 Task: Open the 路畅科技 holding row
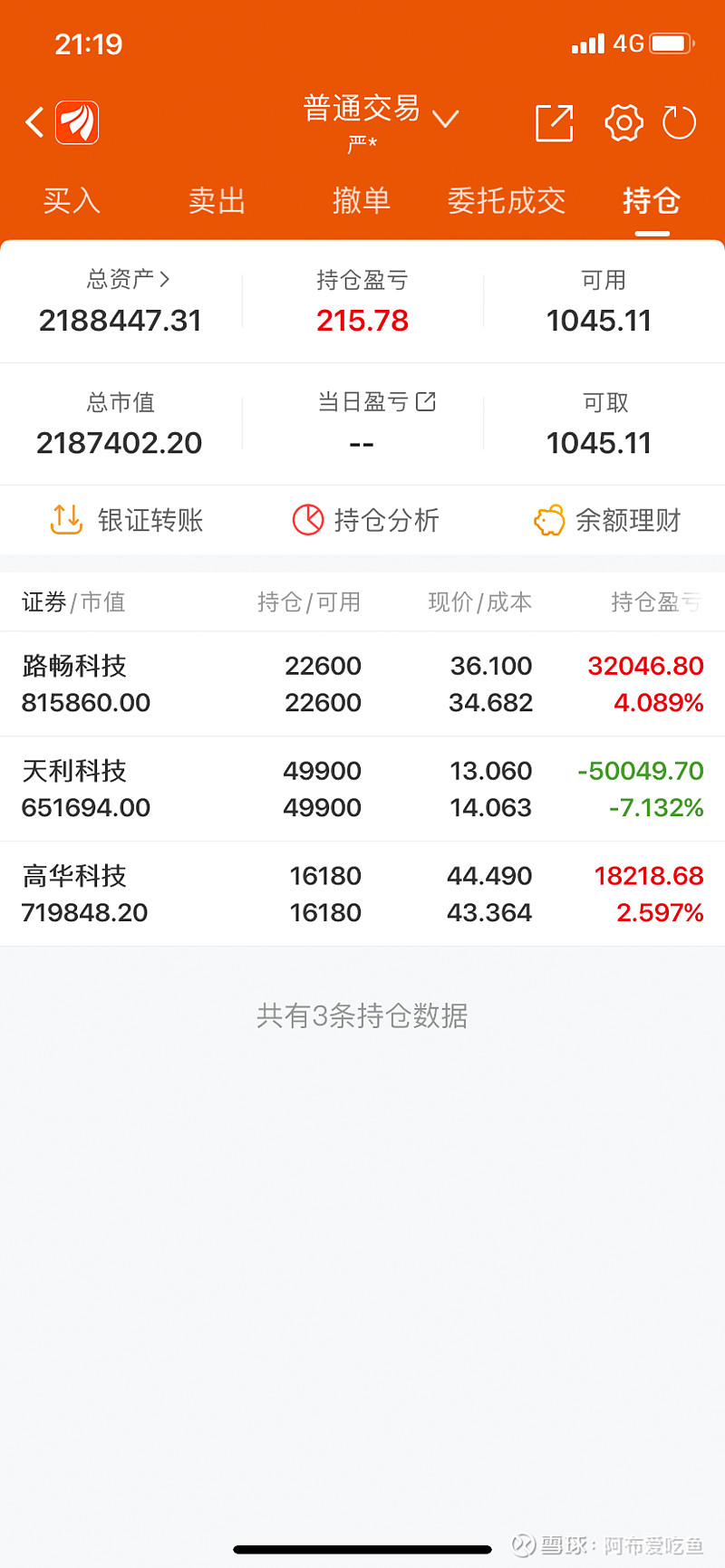(362, 684)
